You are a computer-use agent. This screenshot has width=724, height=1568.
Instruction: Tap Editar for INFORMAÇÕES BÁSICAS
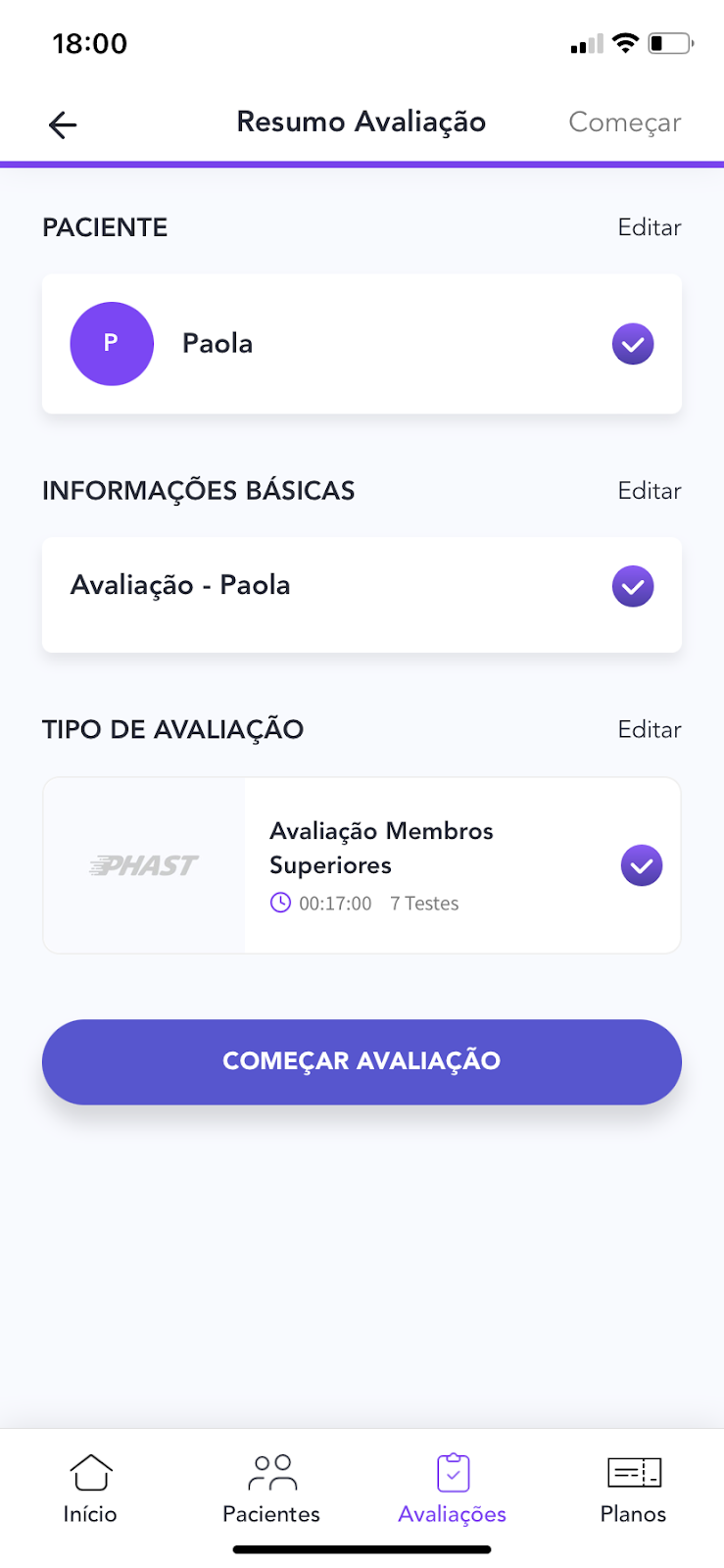pyautogui.click(x=649, y=490)
